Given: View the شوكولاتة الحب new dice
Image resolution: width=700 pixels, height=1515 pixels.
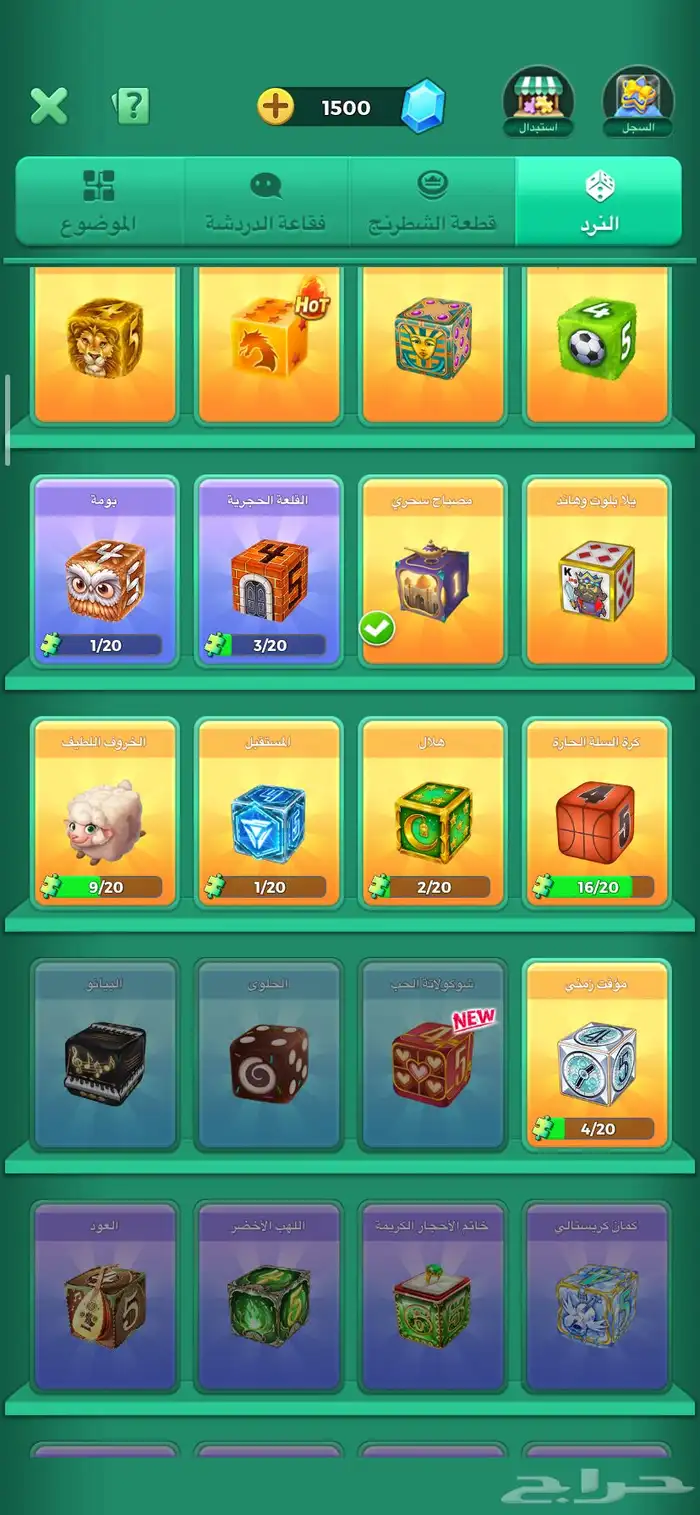Looking at the screenshot, I should [x=432, y=1055].
